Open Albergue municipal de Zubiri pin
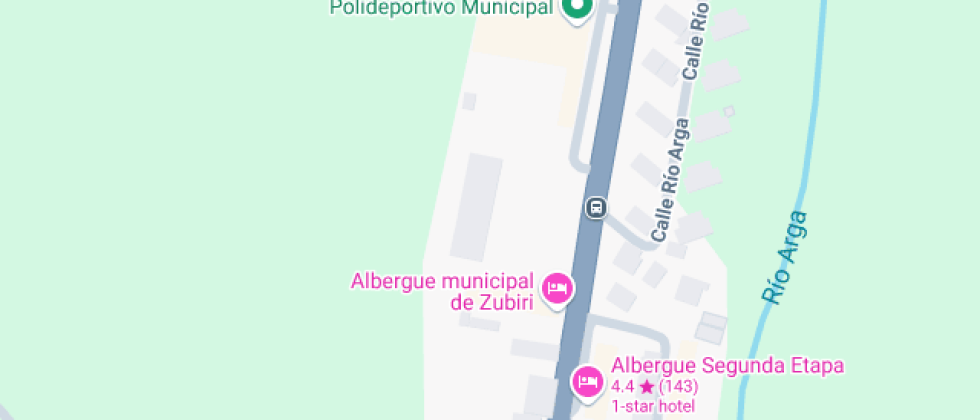Screen dimensions: 980x420 tap(557, 290)
